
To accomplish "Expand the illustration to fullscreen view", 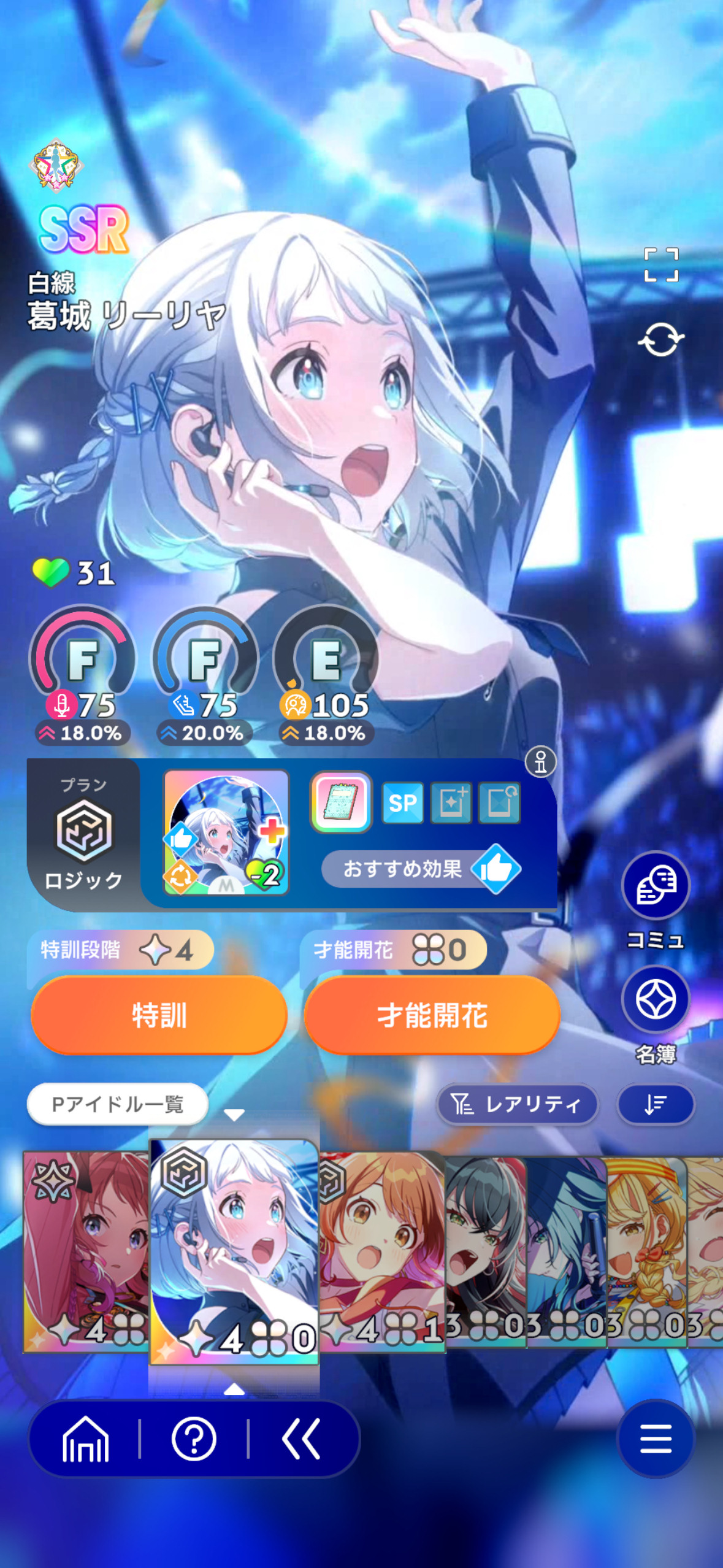I will pos(661,265).
